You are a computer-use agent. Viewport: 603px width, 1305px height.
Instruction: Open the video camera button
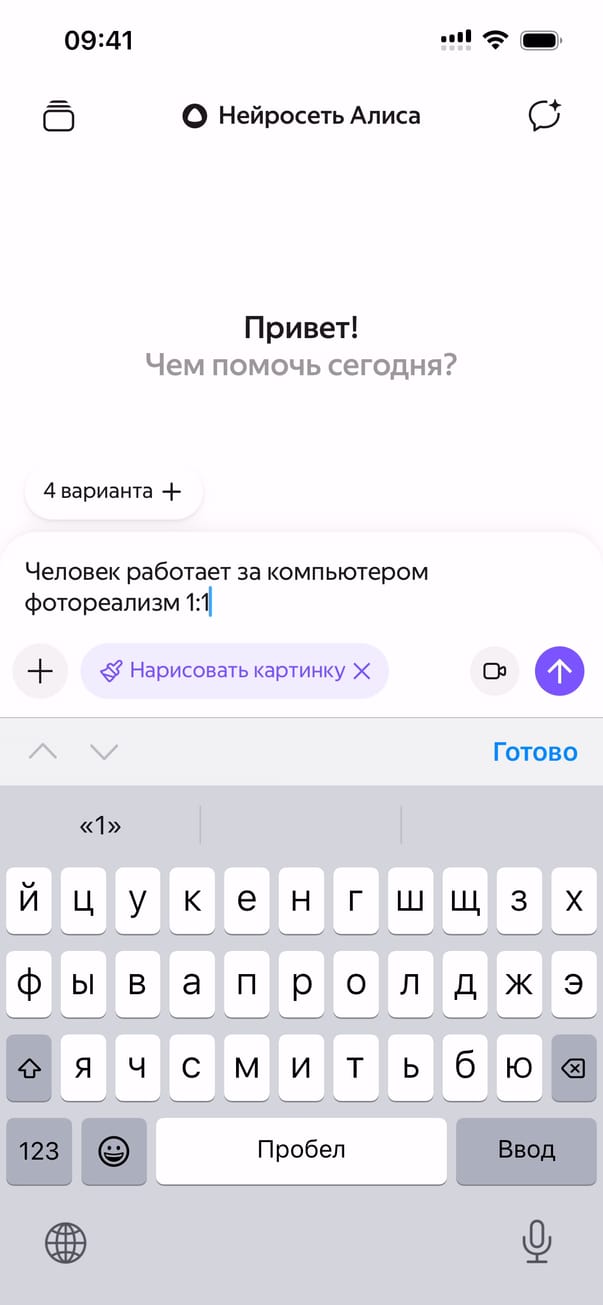point(495,671)
